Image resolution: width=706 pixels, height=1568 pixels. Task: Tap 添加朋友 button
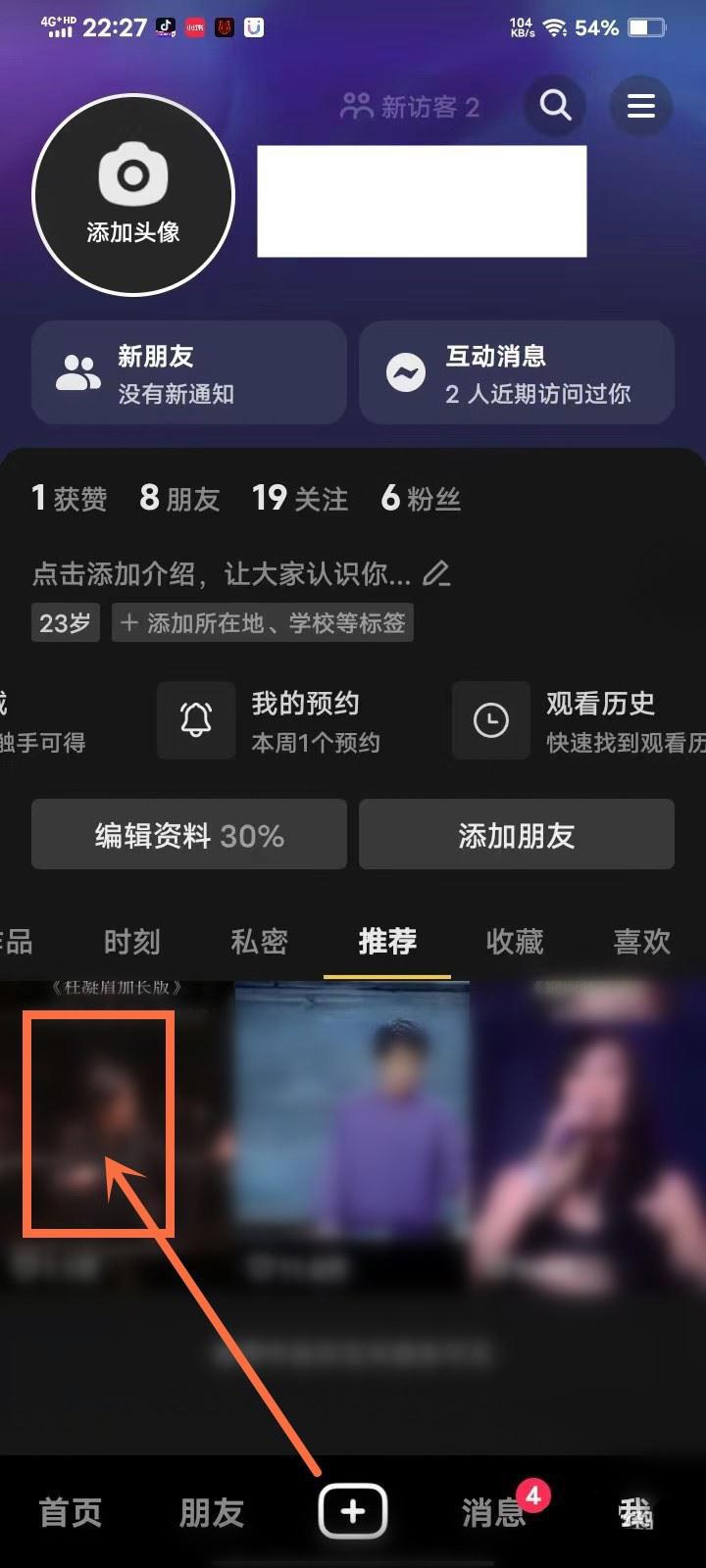click(x=517, y=835)
